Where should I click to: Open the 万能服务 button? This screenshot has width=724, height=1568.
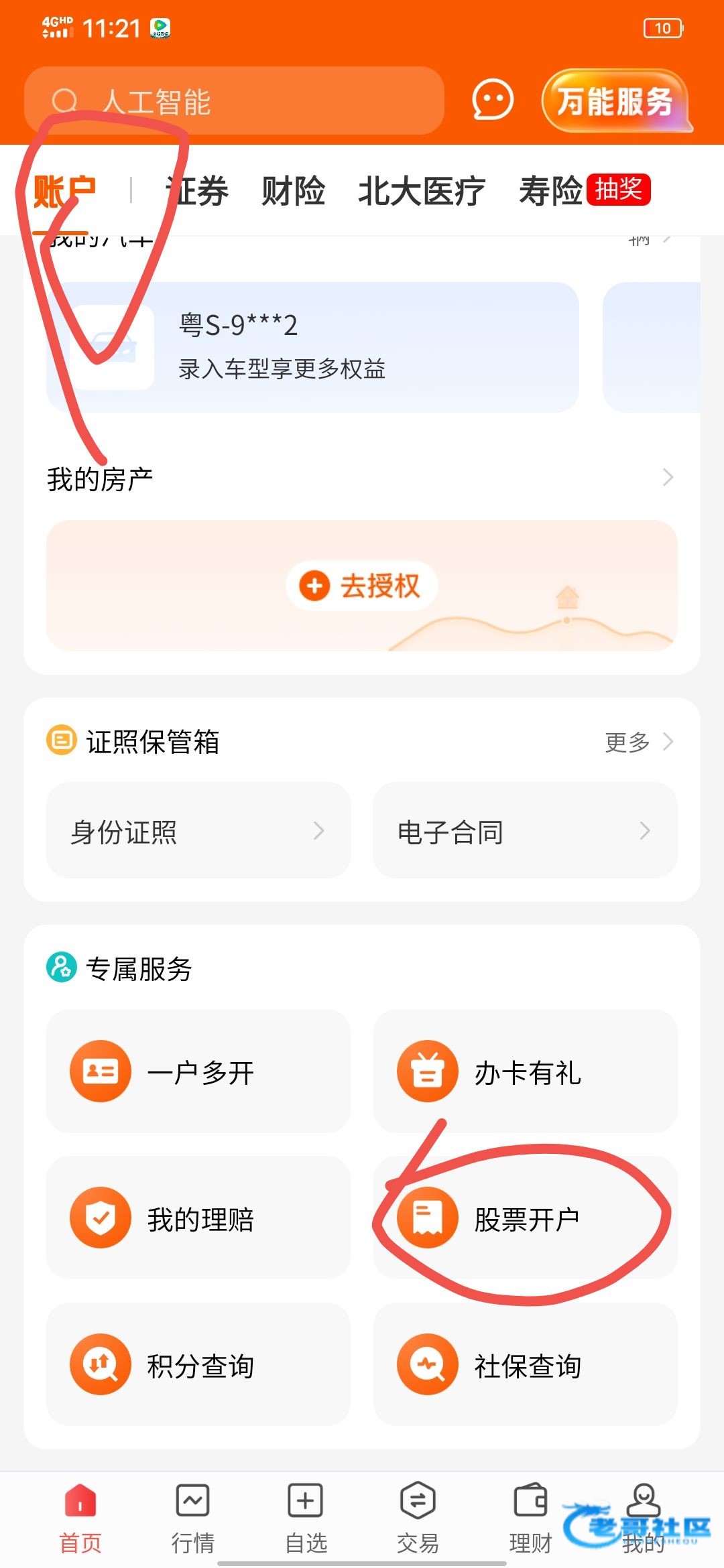(615, 101)
